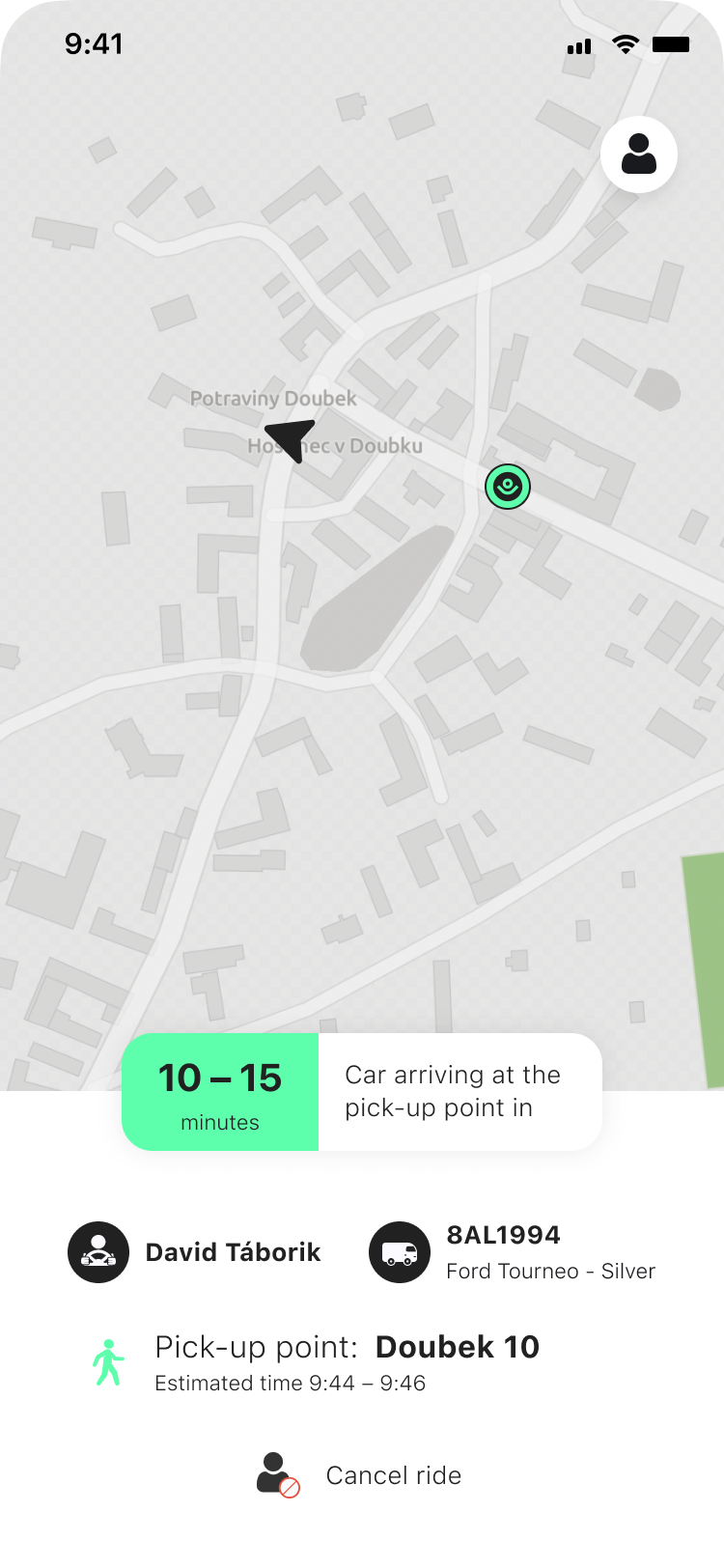
Task: Open the user profile button
Action: (638, 154)
